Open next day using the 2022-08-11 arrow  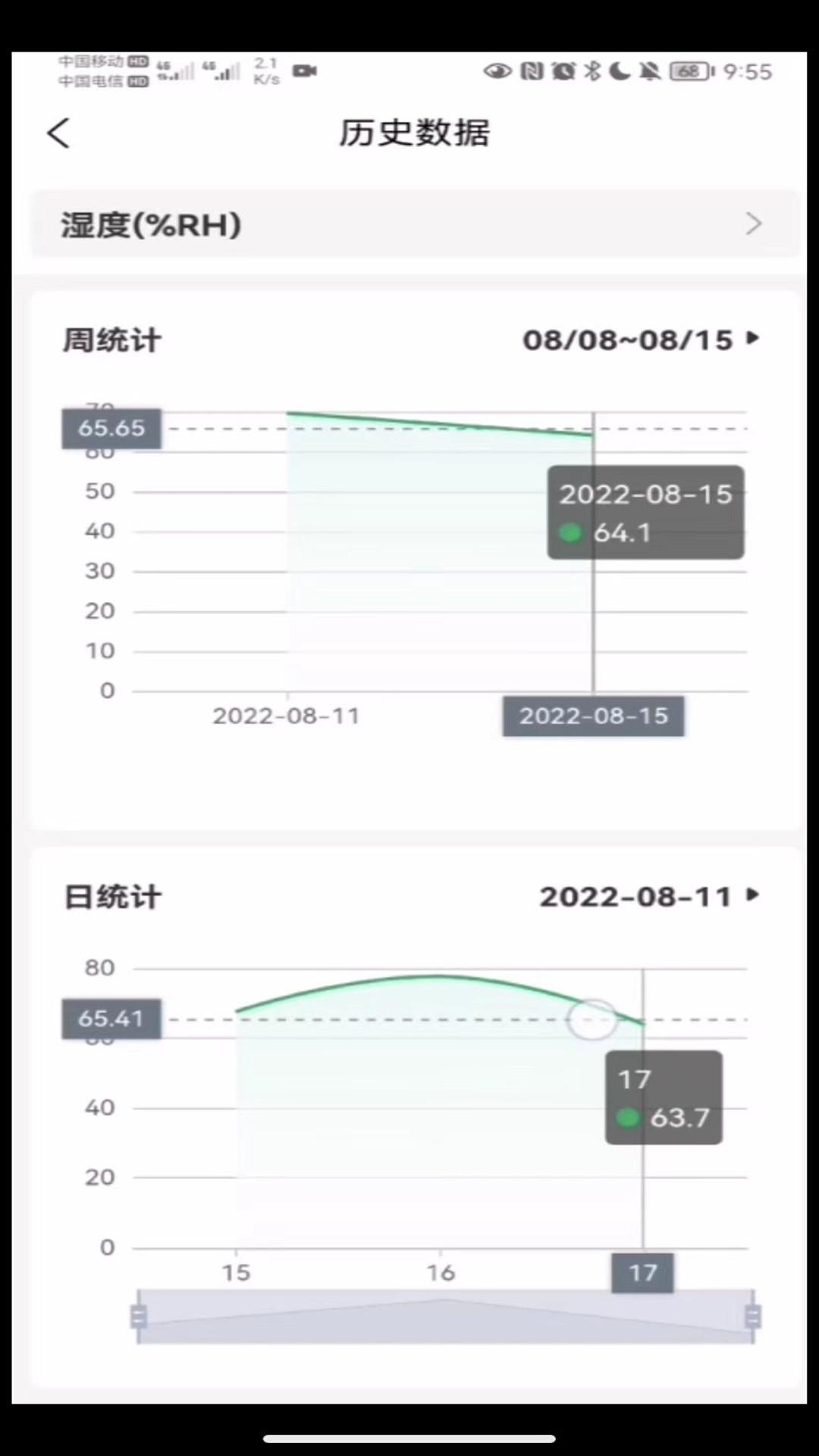point(752,896)
